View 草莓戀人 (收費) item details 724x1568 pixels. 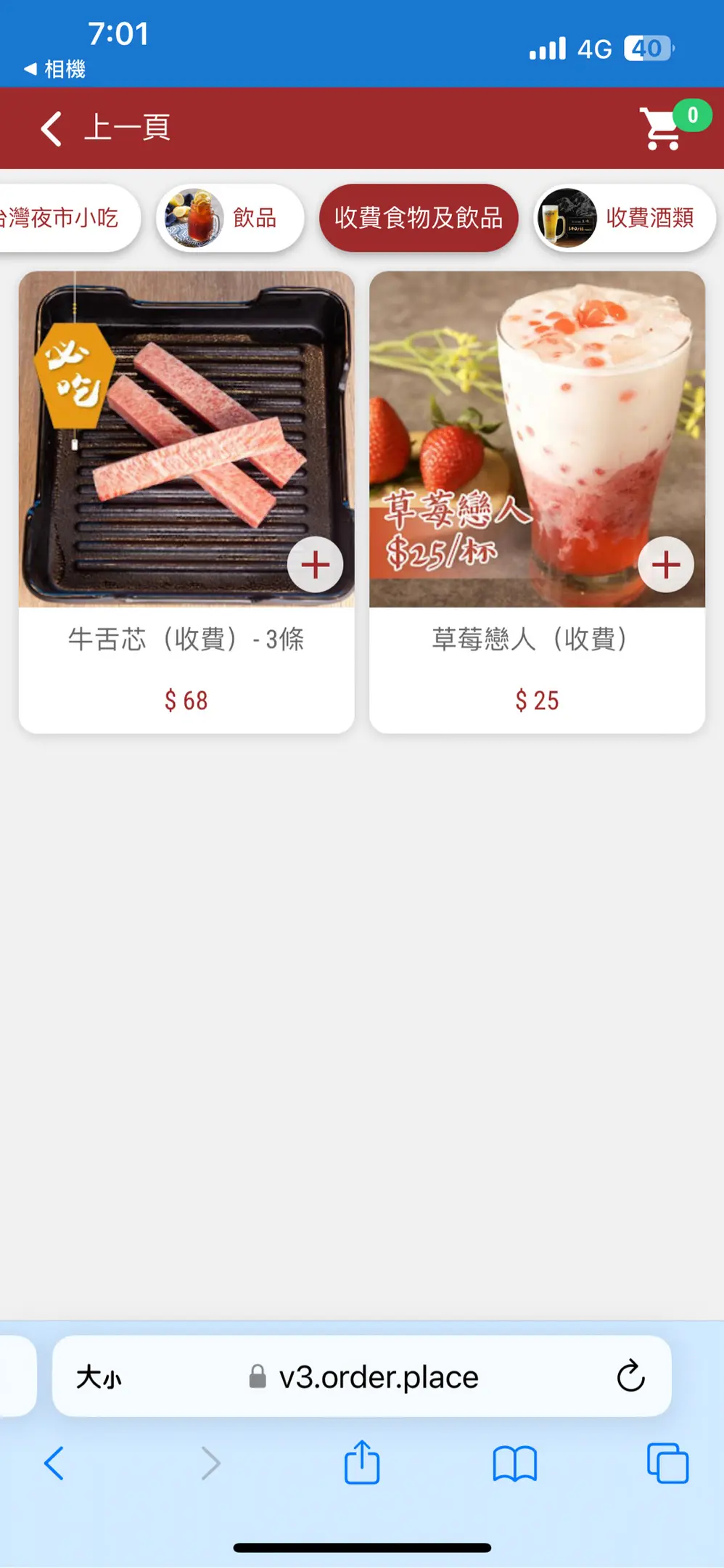pyautogui.click(x=537, y=640)
